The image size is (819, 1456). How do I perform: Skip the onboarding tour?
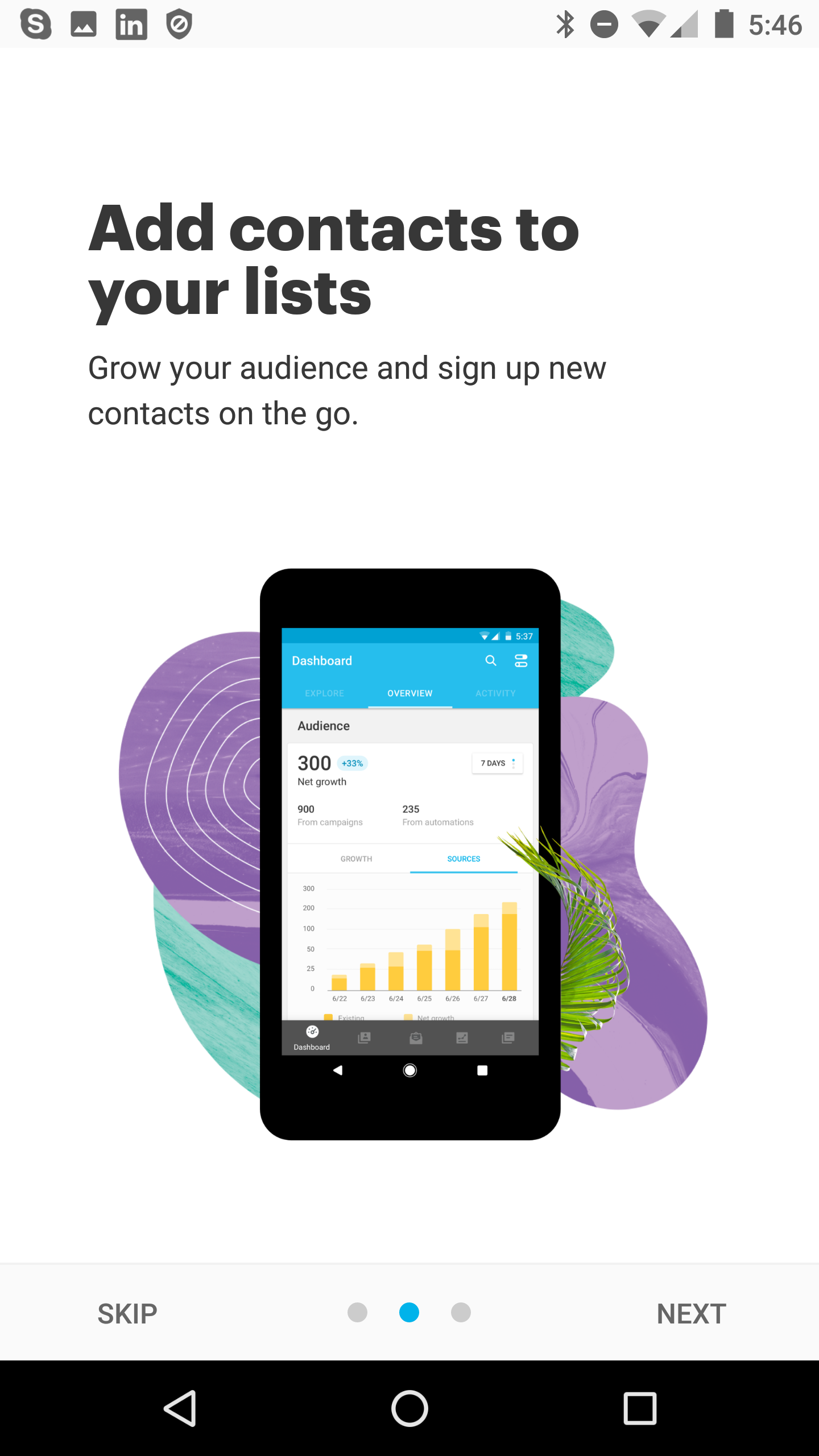127,1314
